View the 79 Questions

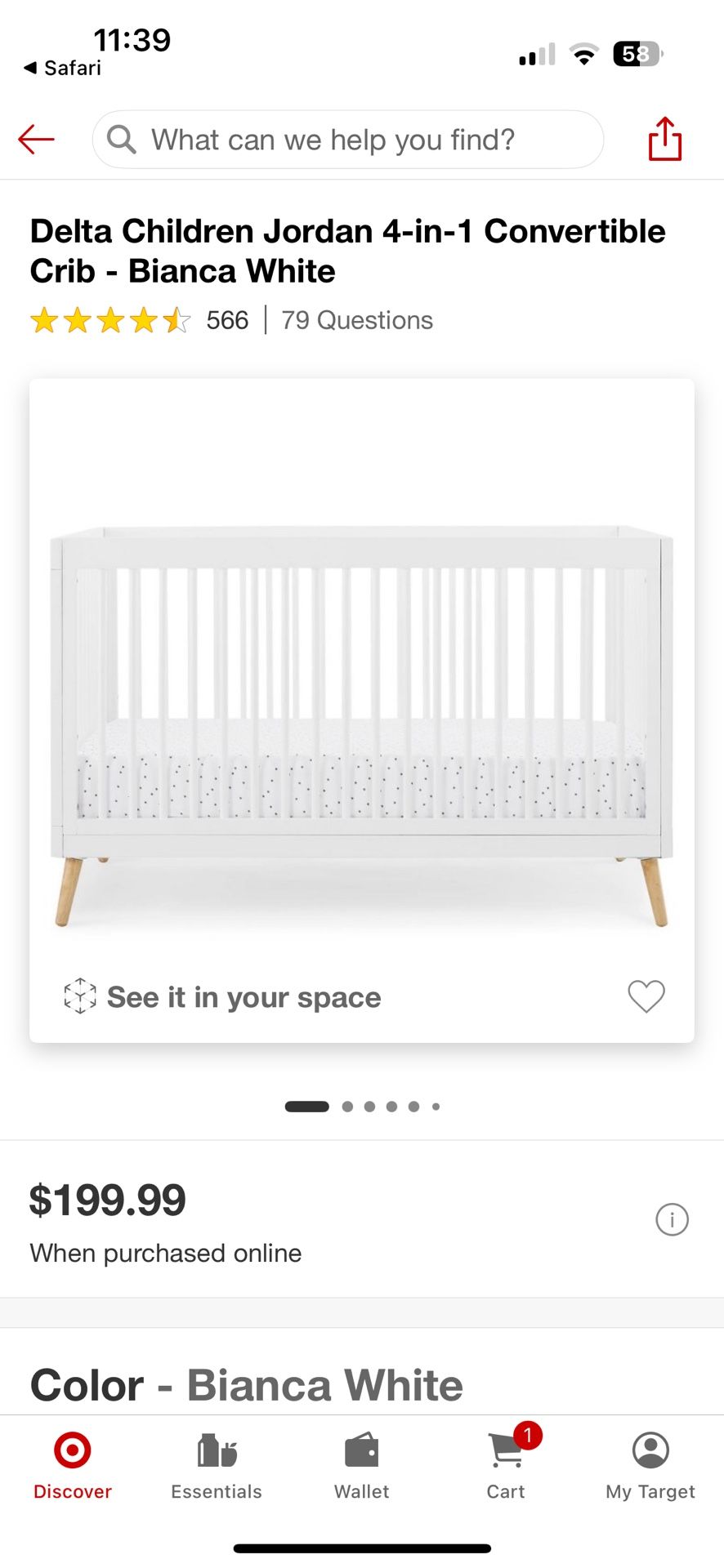coord(357,320)
